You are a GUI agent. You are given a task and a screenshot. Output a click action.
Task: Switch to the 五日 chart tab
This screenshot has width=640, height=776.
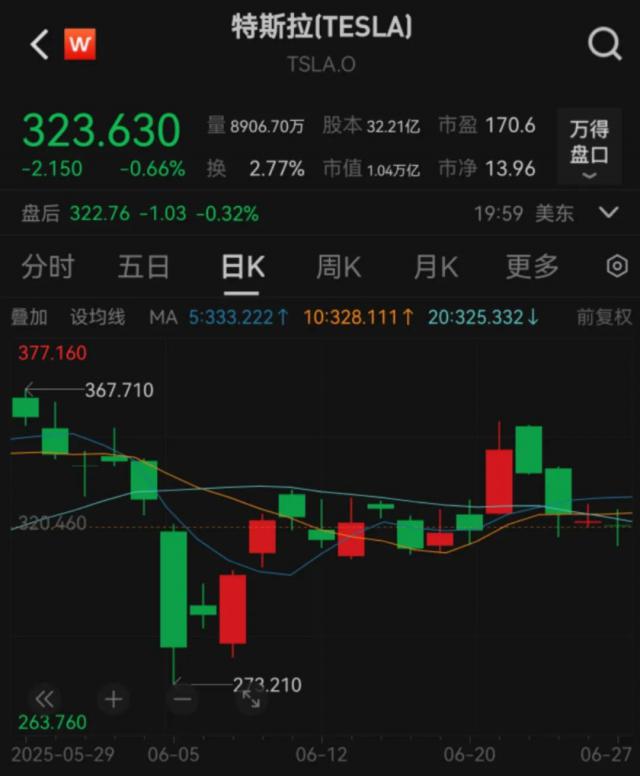point(144,267)
